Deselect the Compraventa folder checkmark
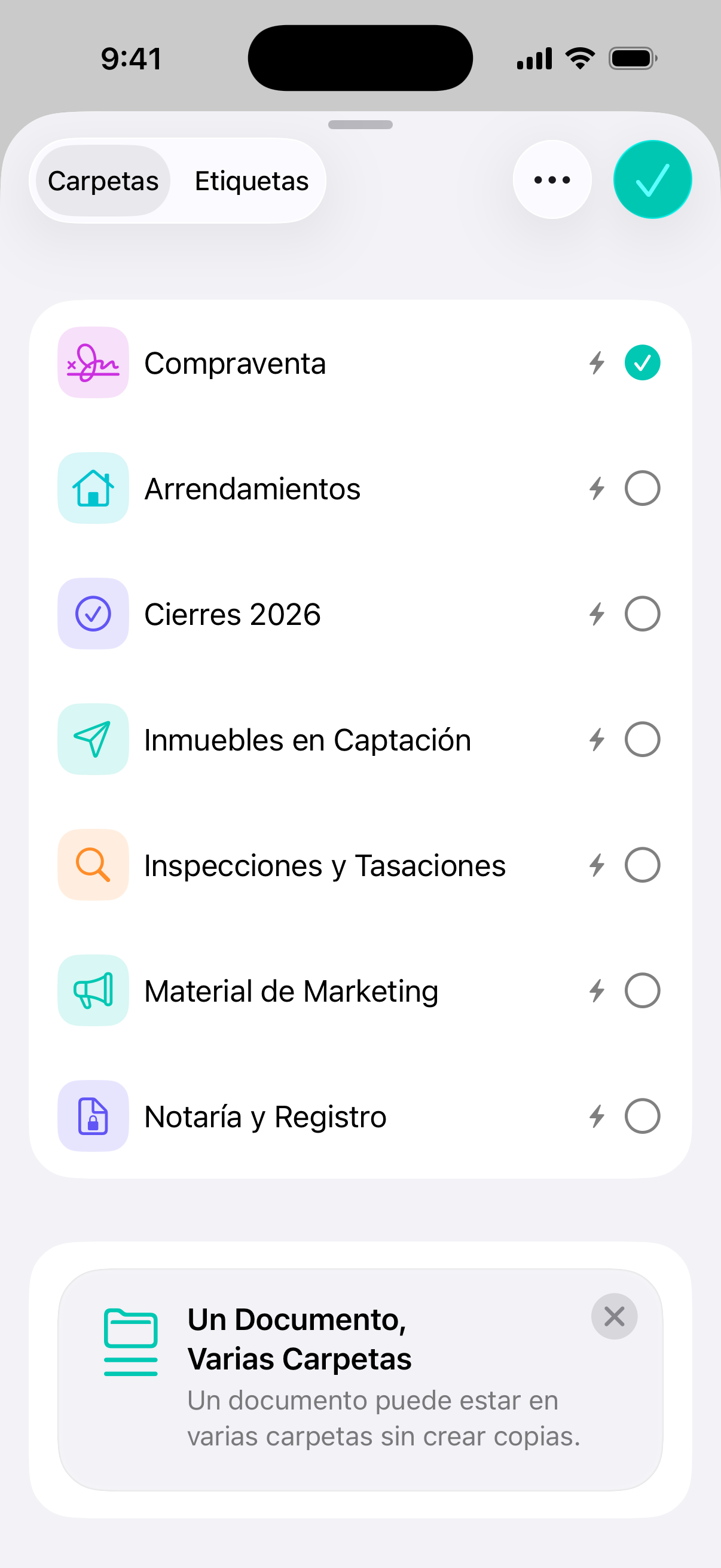Viewport: 721px width, 1568px height. click(x=642, y=362)
